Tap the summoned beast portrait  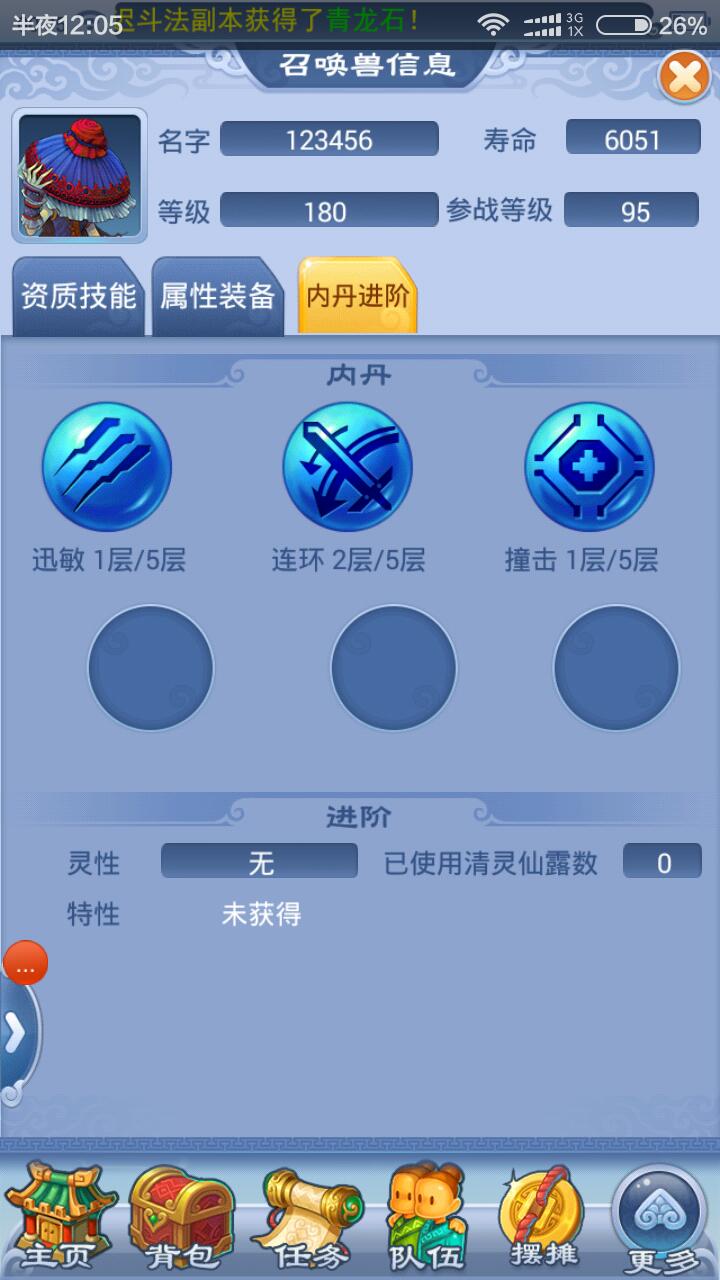point(80,176)
